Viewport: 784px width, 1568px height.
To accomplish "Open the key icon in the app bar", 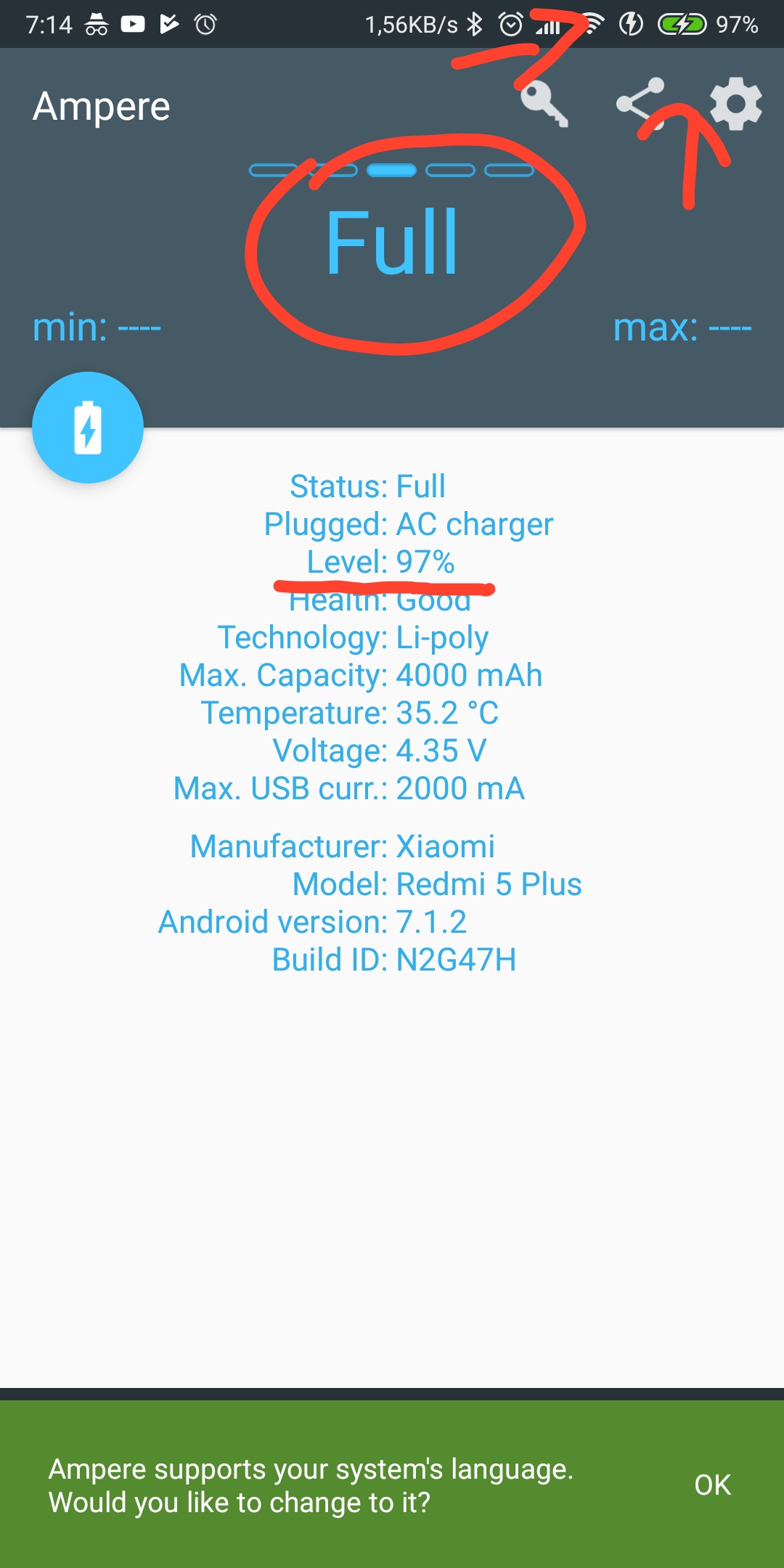I will tap(544, 105).
